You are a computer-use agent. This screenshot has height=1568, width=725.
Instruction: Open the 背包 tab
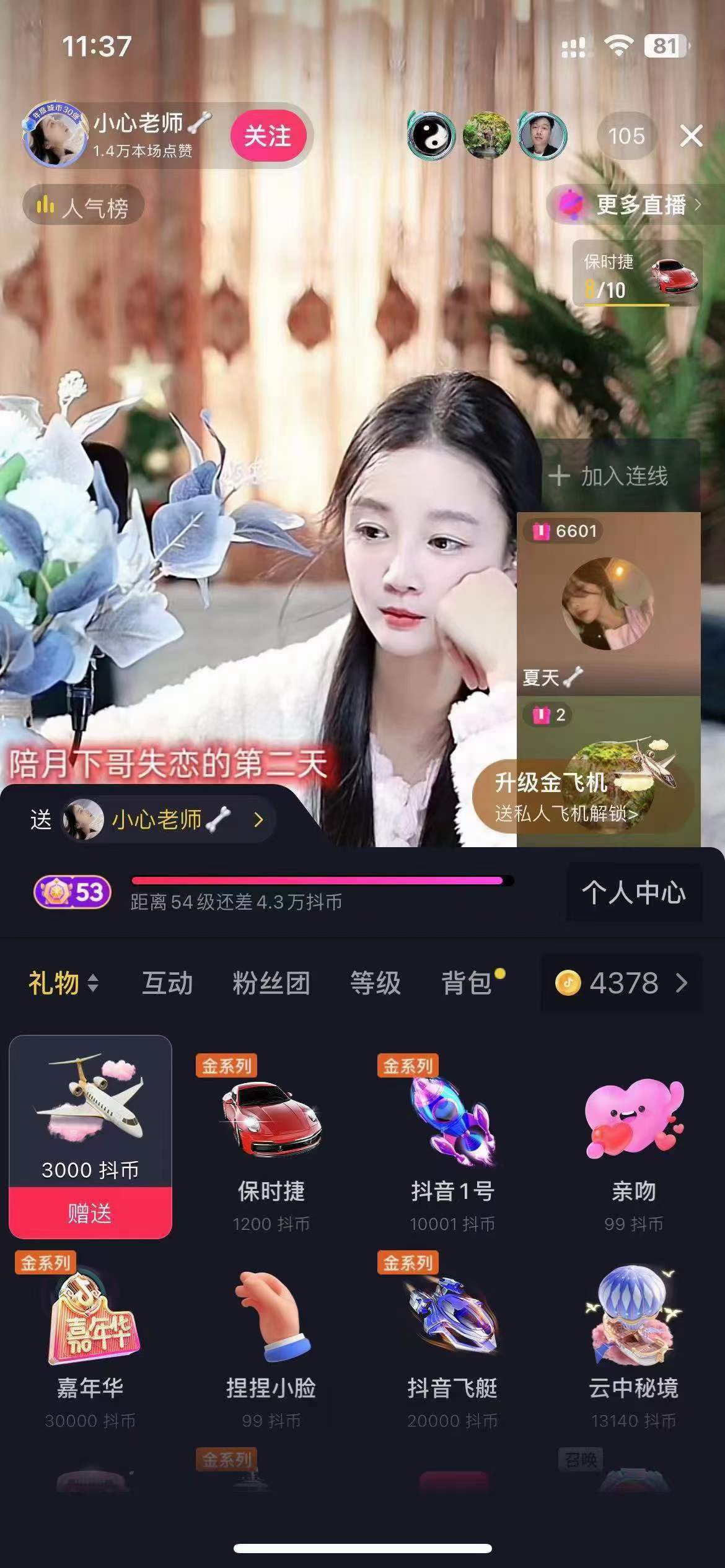(x=466, y=983)
